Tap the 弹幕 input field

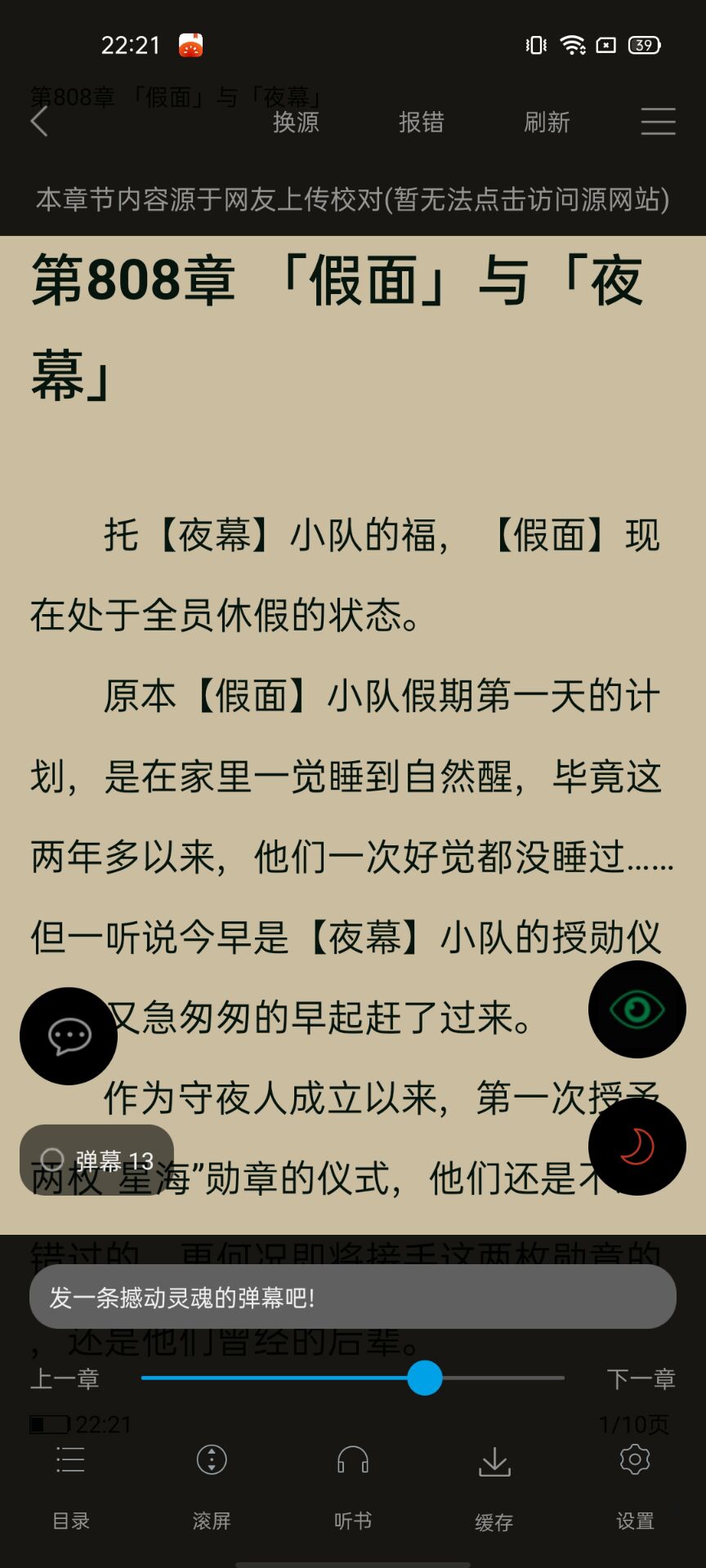[352, 1297]
